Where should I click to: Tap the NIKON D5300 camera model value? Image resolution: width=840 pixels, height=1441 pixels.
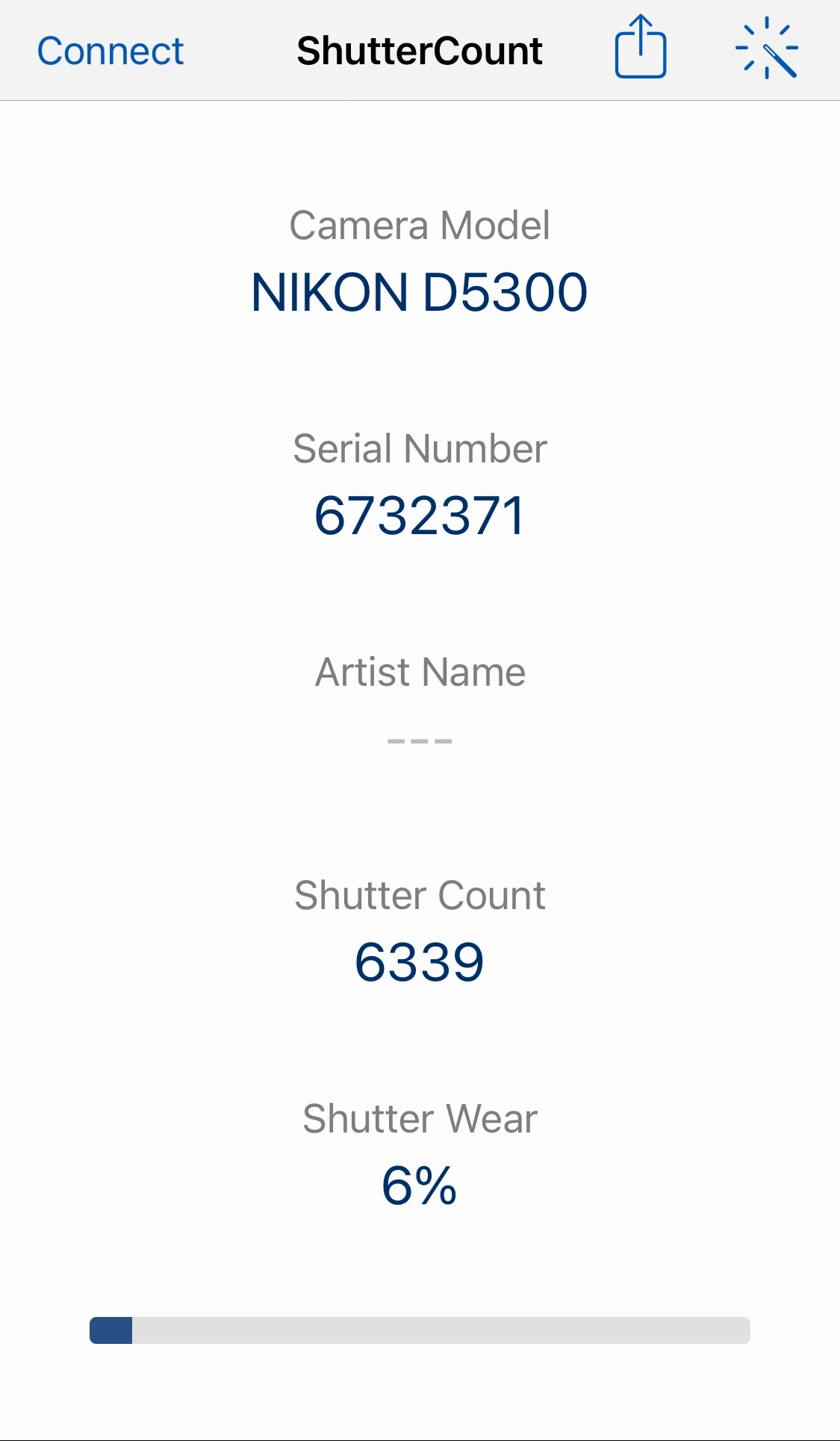[420, 293]
